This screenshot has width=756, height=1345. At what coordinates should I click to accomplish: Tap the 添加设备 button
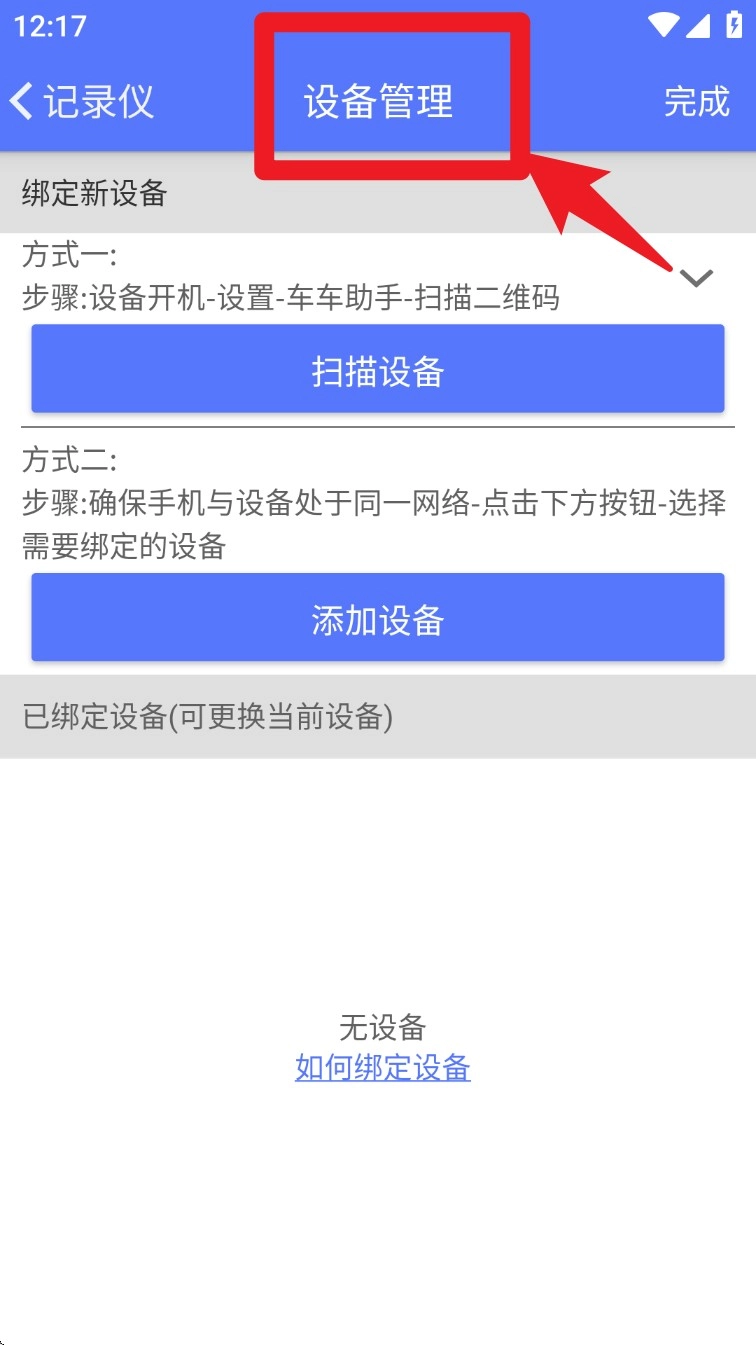tap(378, 619)
